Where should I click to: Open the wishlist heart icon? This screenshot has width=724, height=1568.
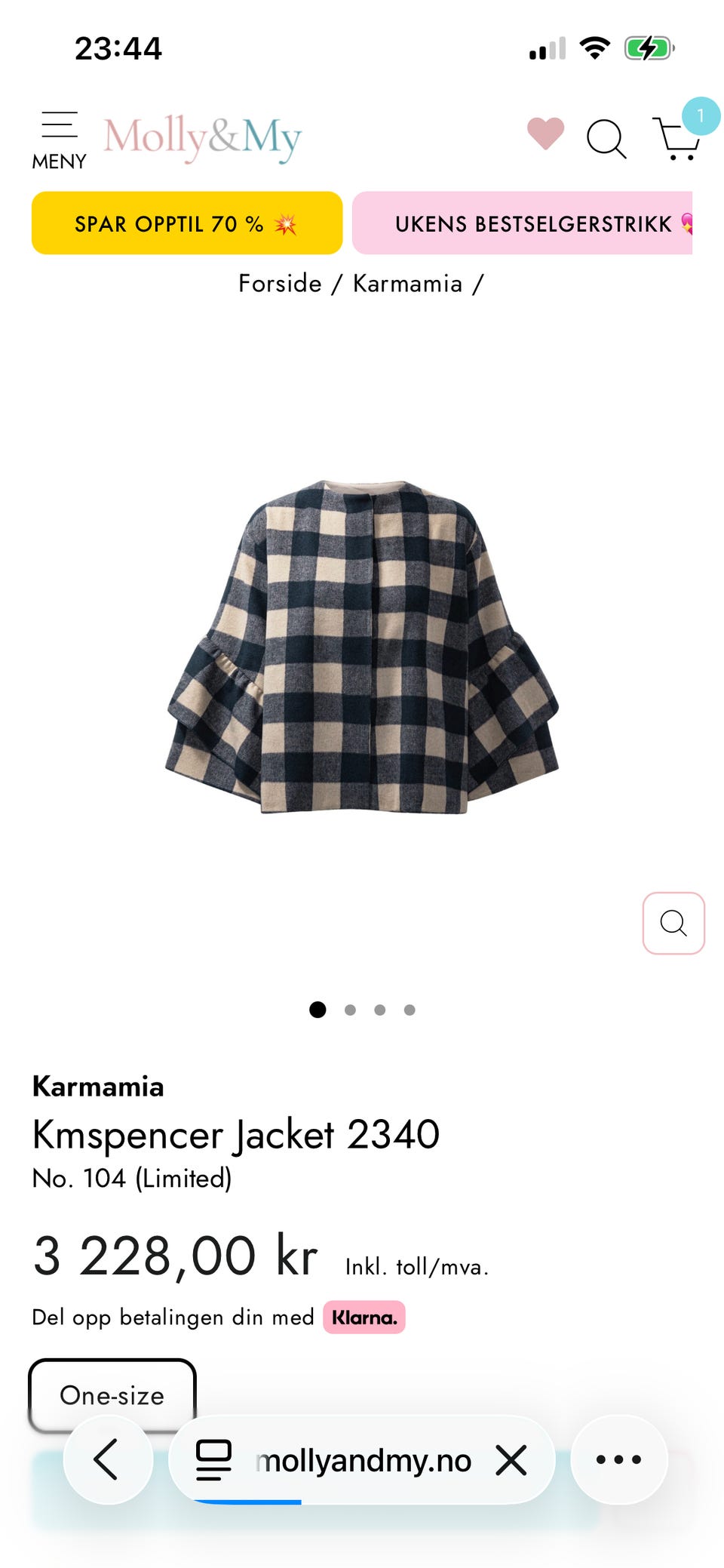click(545, 134)
